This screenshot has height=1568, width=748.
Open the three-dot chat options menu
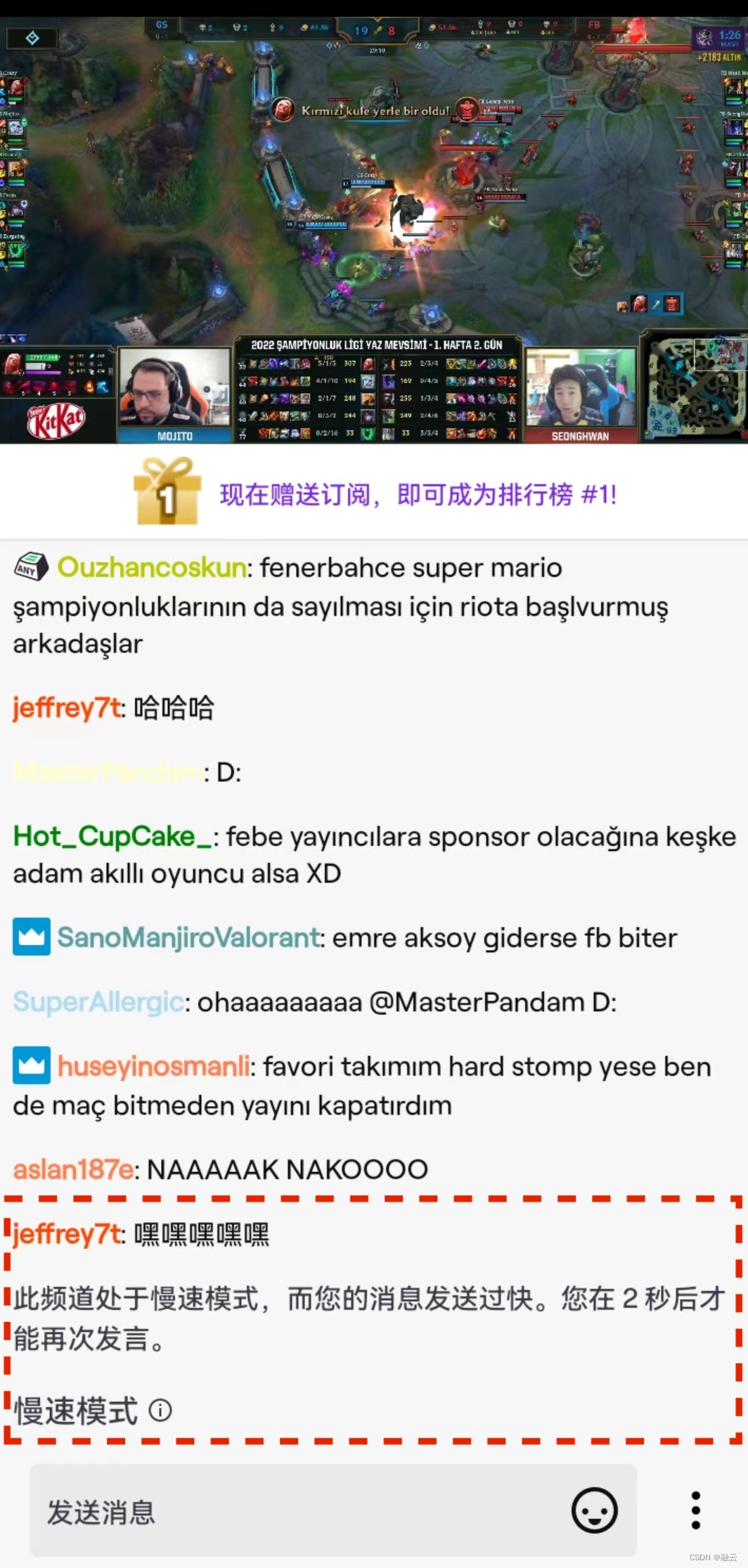(695, 1510)
